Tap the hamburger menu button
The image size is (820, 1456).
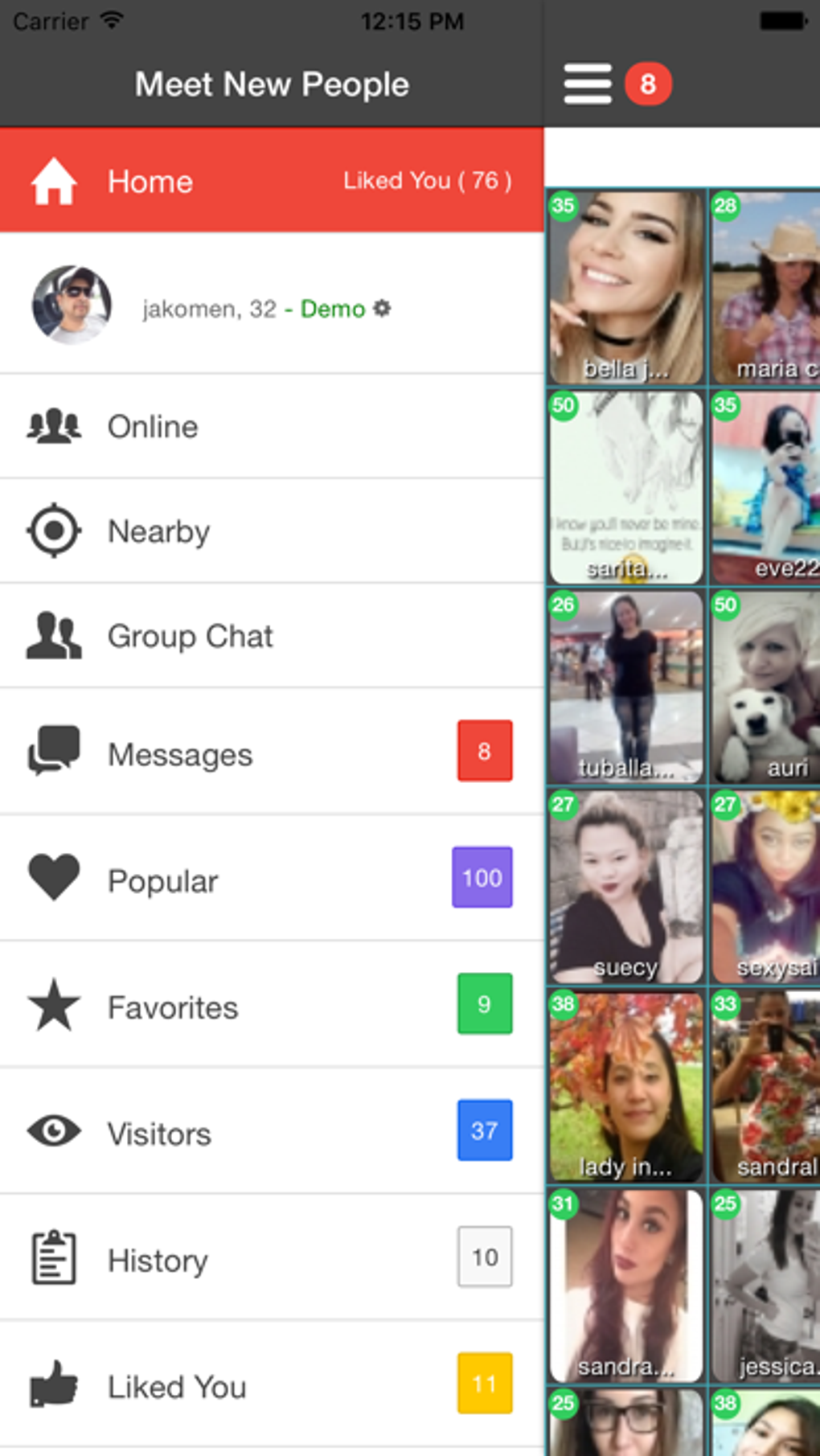pos(588,84)
